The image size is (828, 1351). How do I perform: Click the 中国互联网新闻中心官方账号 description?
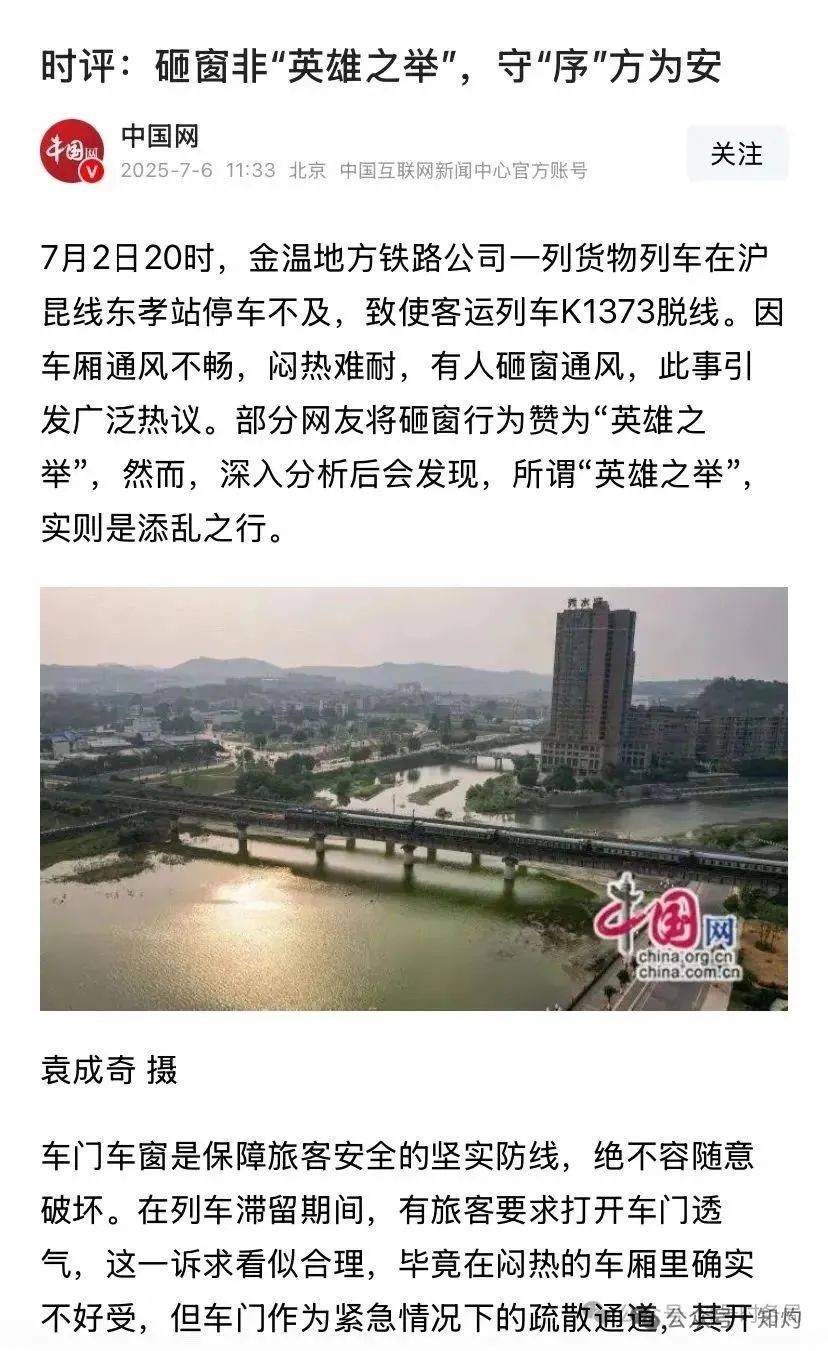(467, 170)
